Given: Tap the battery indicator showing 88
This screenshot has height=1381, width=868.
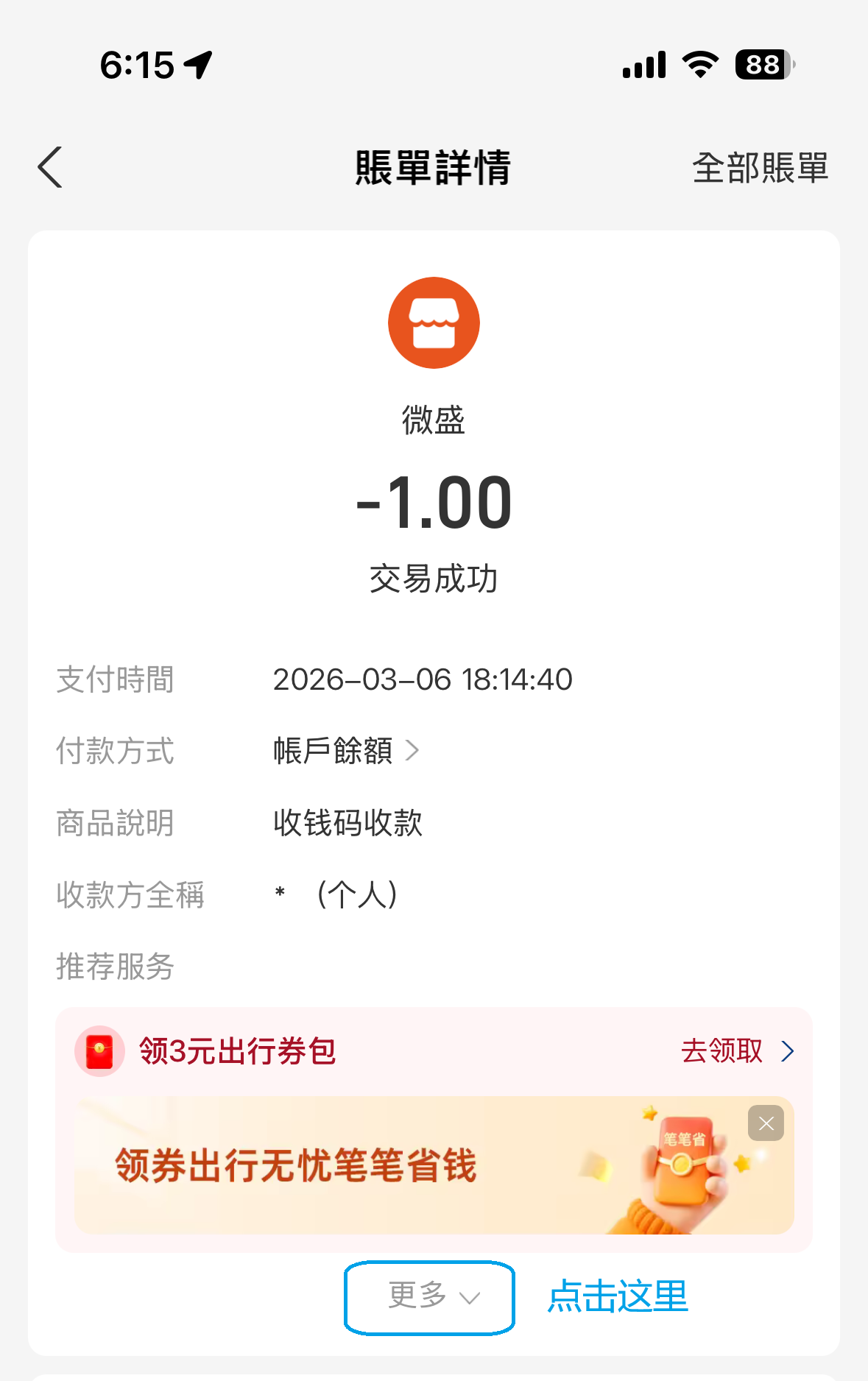Looking at the screenshot, I should tap(763, 66).
